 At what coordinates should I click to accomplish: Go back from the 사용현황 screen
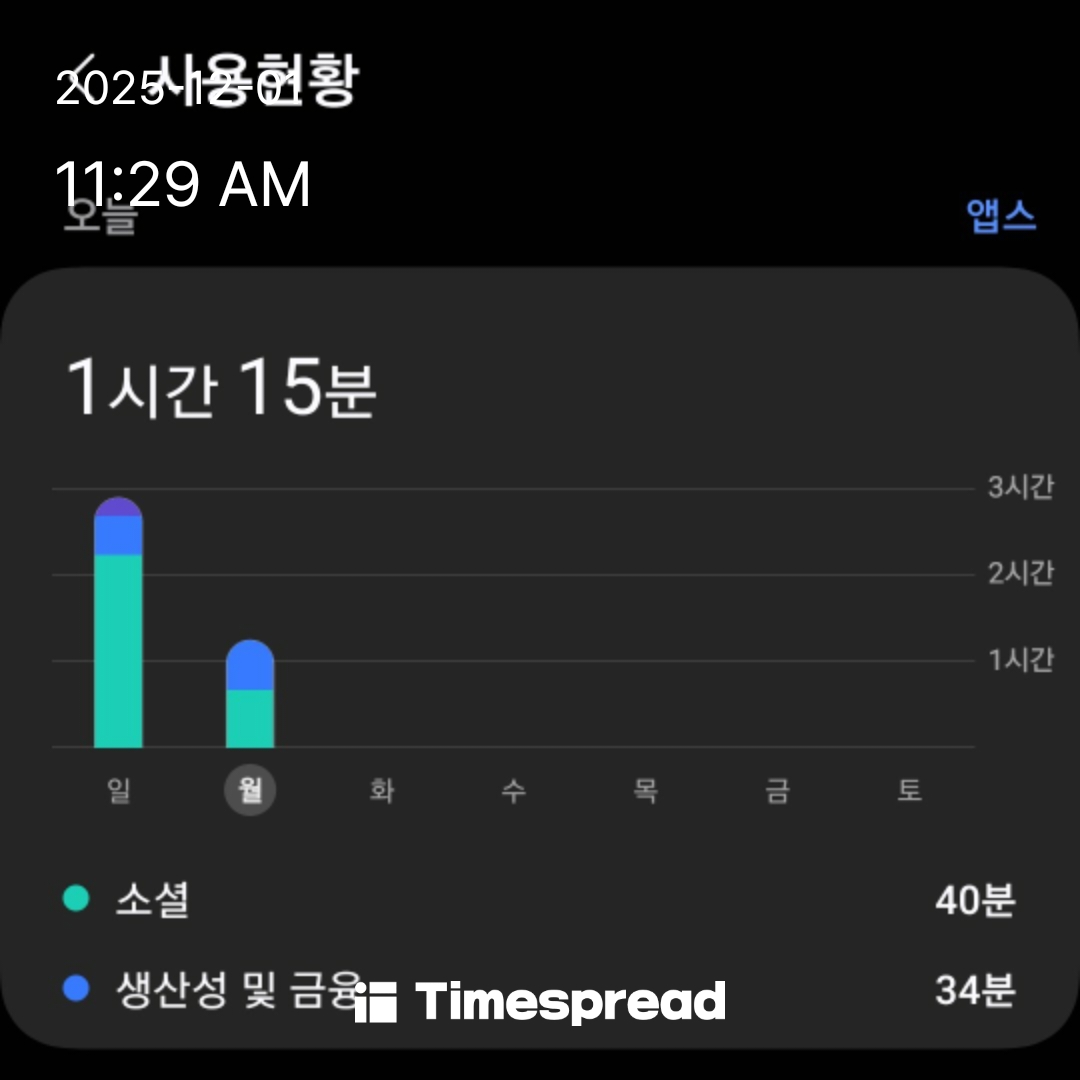pos(81,77)
